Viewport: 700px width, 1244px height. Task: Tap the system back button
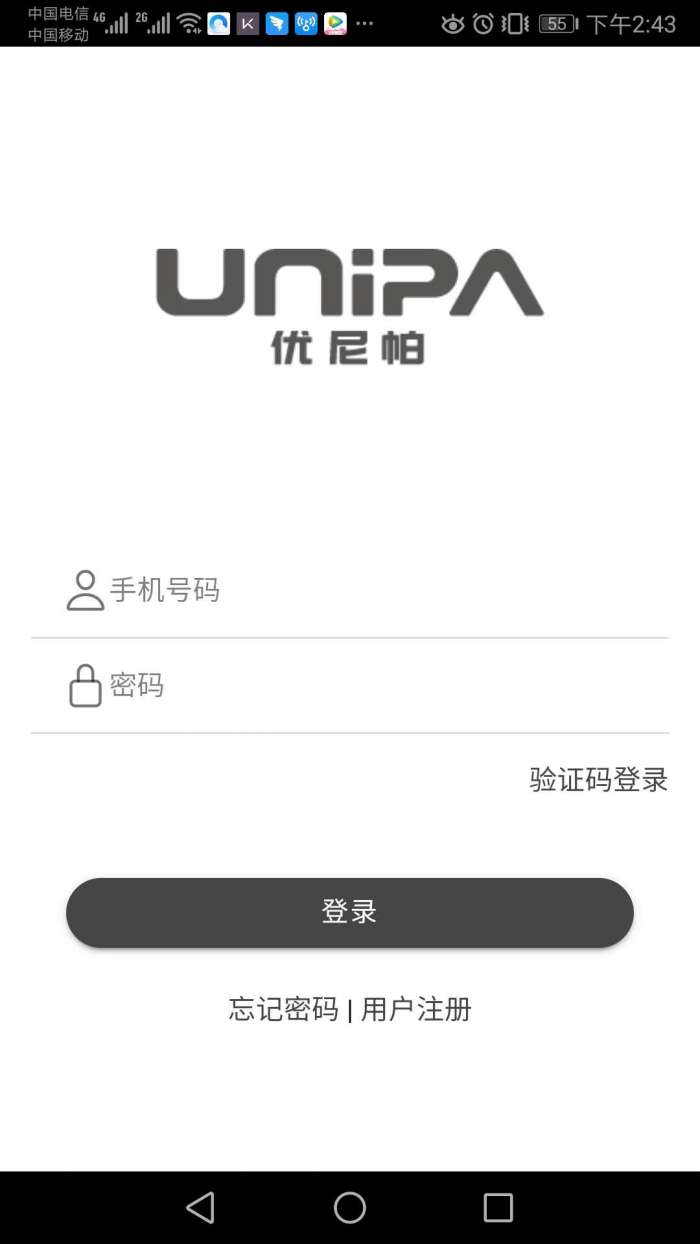tap(201, 1207)
